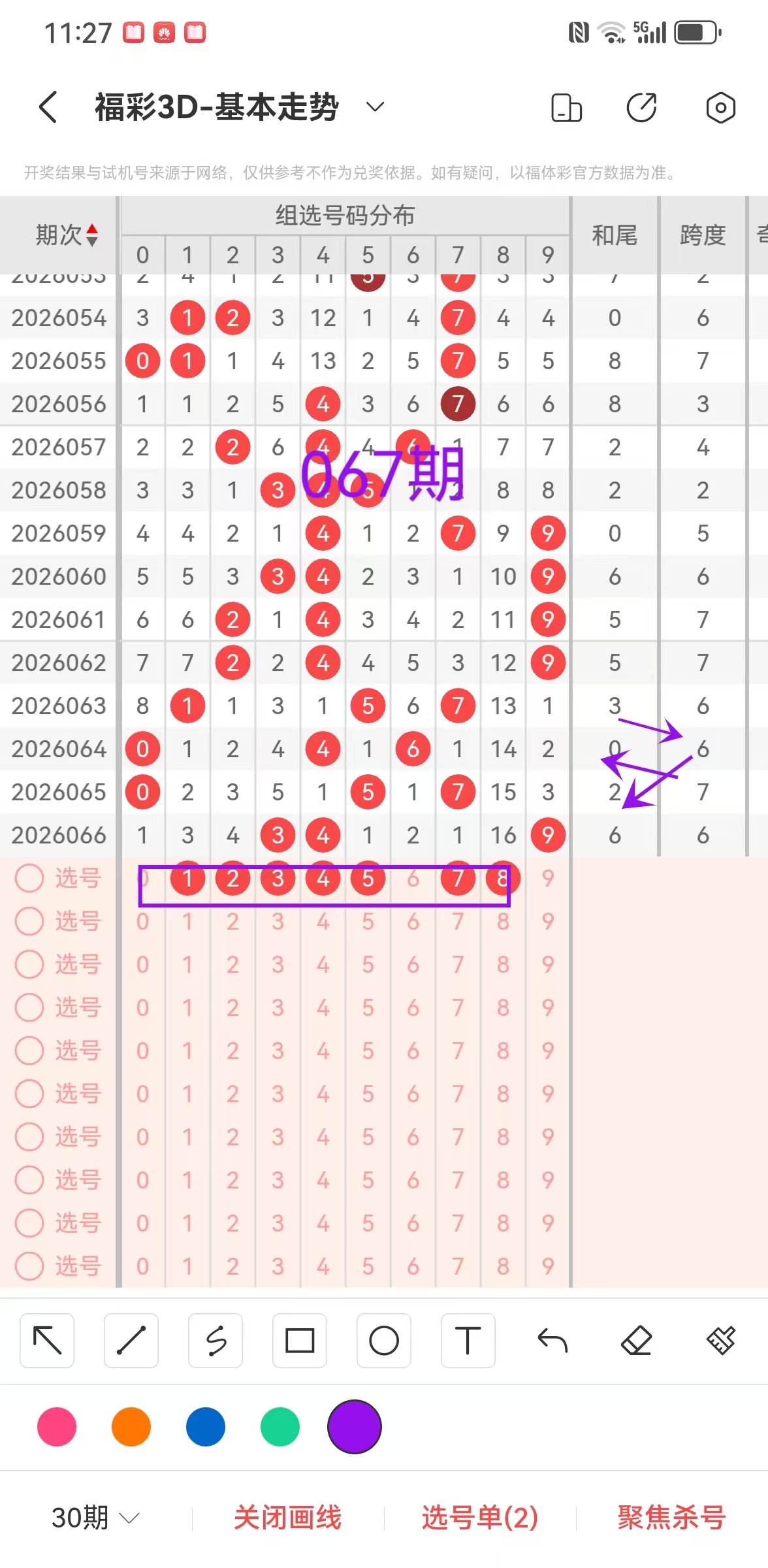768x1568 pixels.
Task: Pick the pink color swatch
Action: [x=57, y=1427]
